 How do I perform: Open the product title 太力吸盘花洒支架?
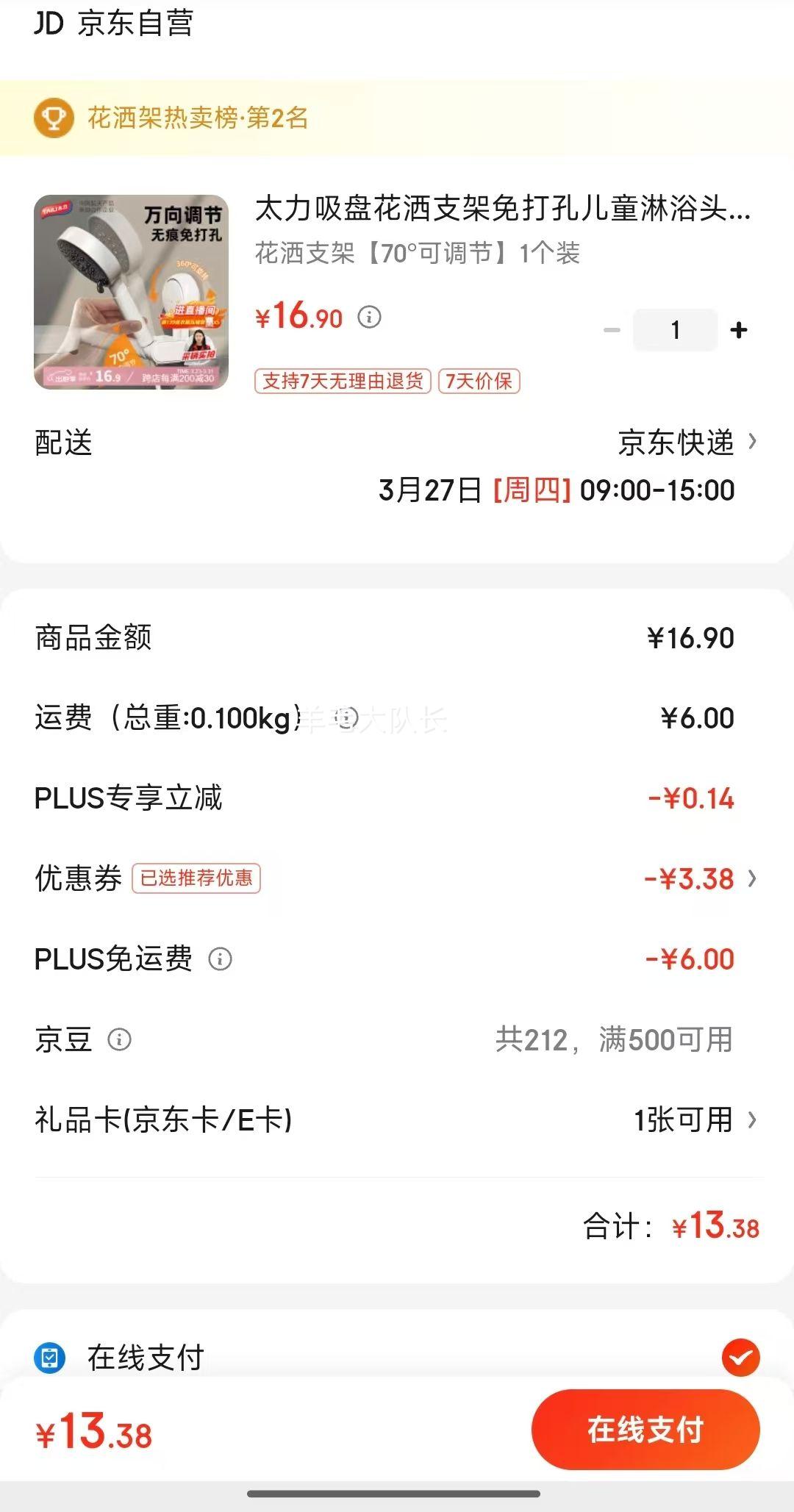pyautogui.click(x=503, y=209)
